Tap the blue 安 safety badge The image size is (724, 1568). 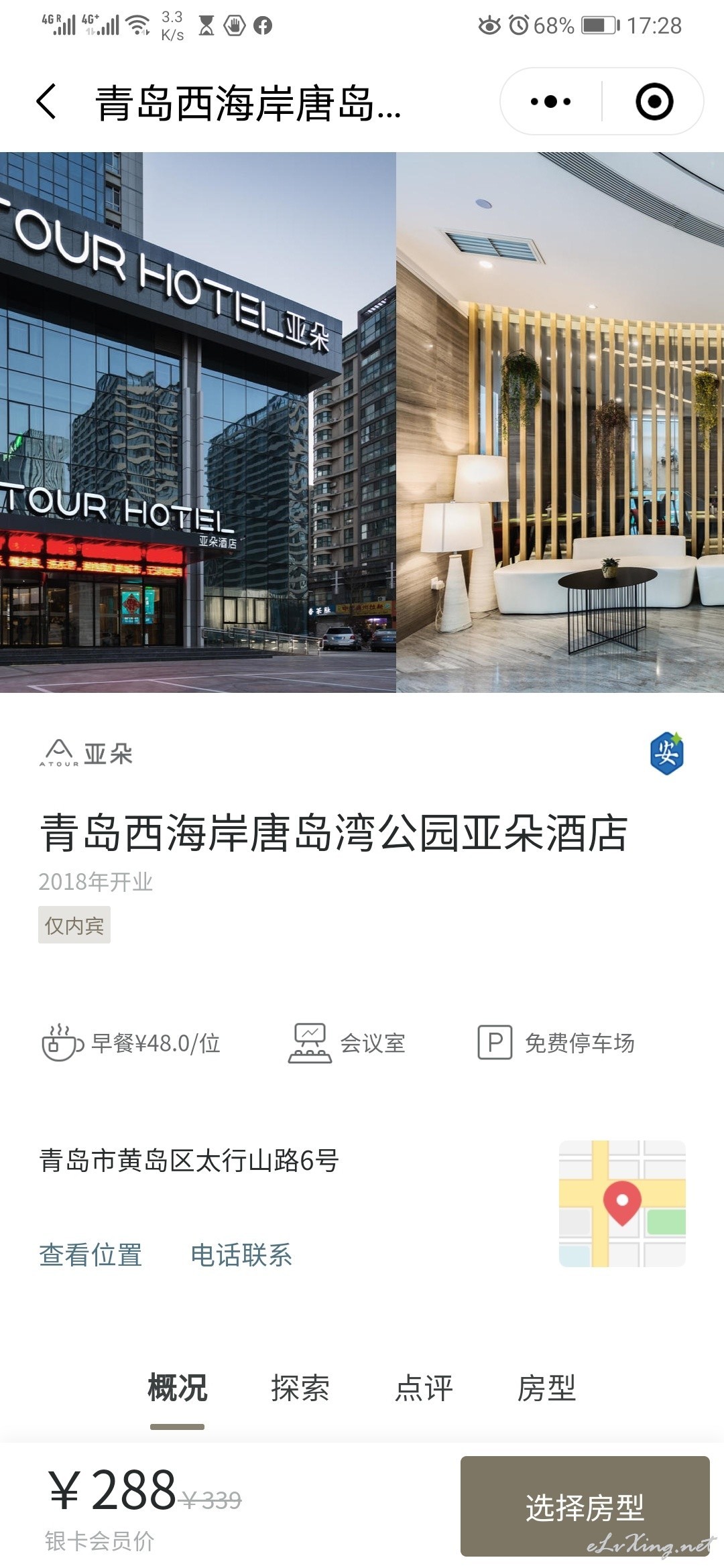667,753
